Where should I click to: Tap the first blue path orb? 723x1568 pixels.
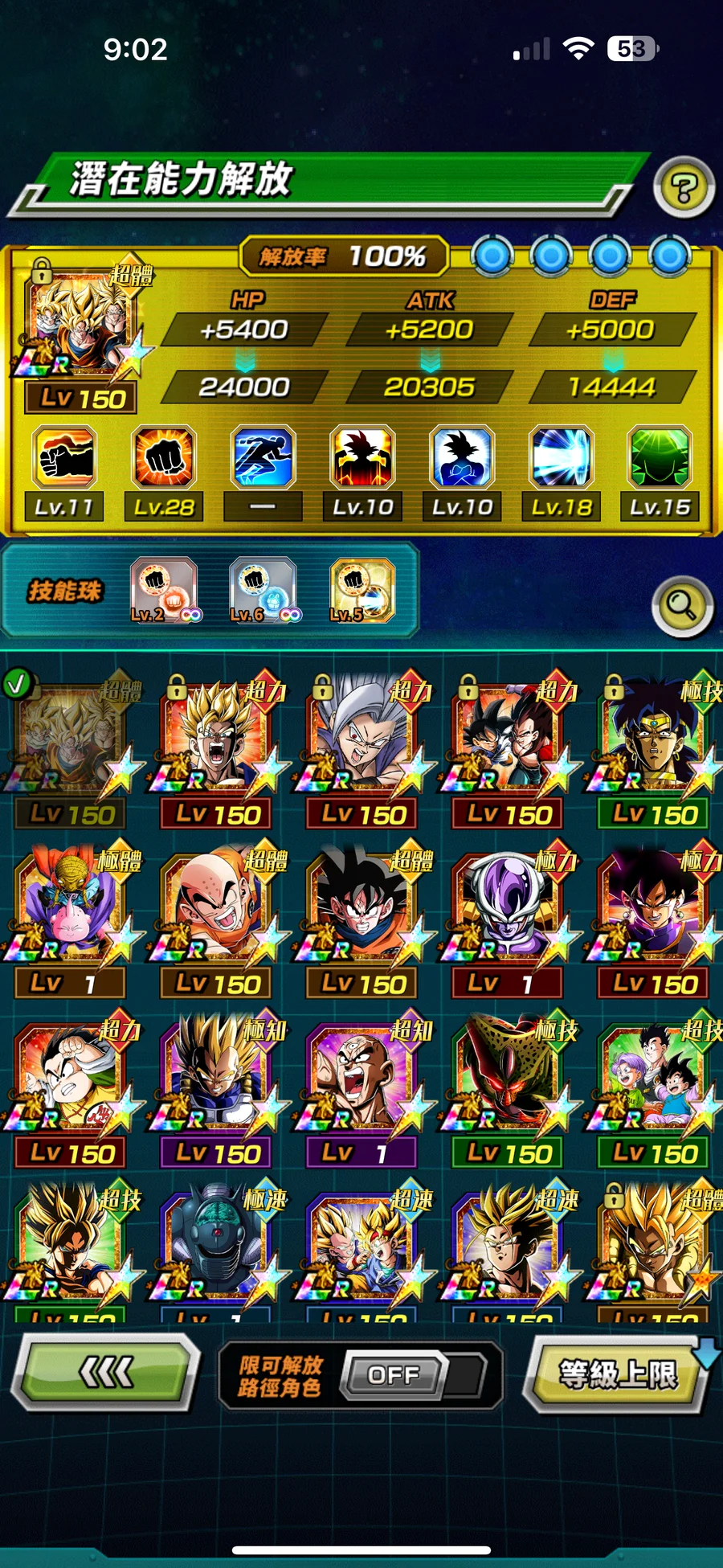coord(492,256)
